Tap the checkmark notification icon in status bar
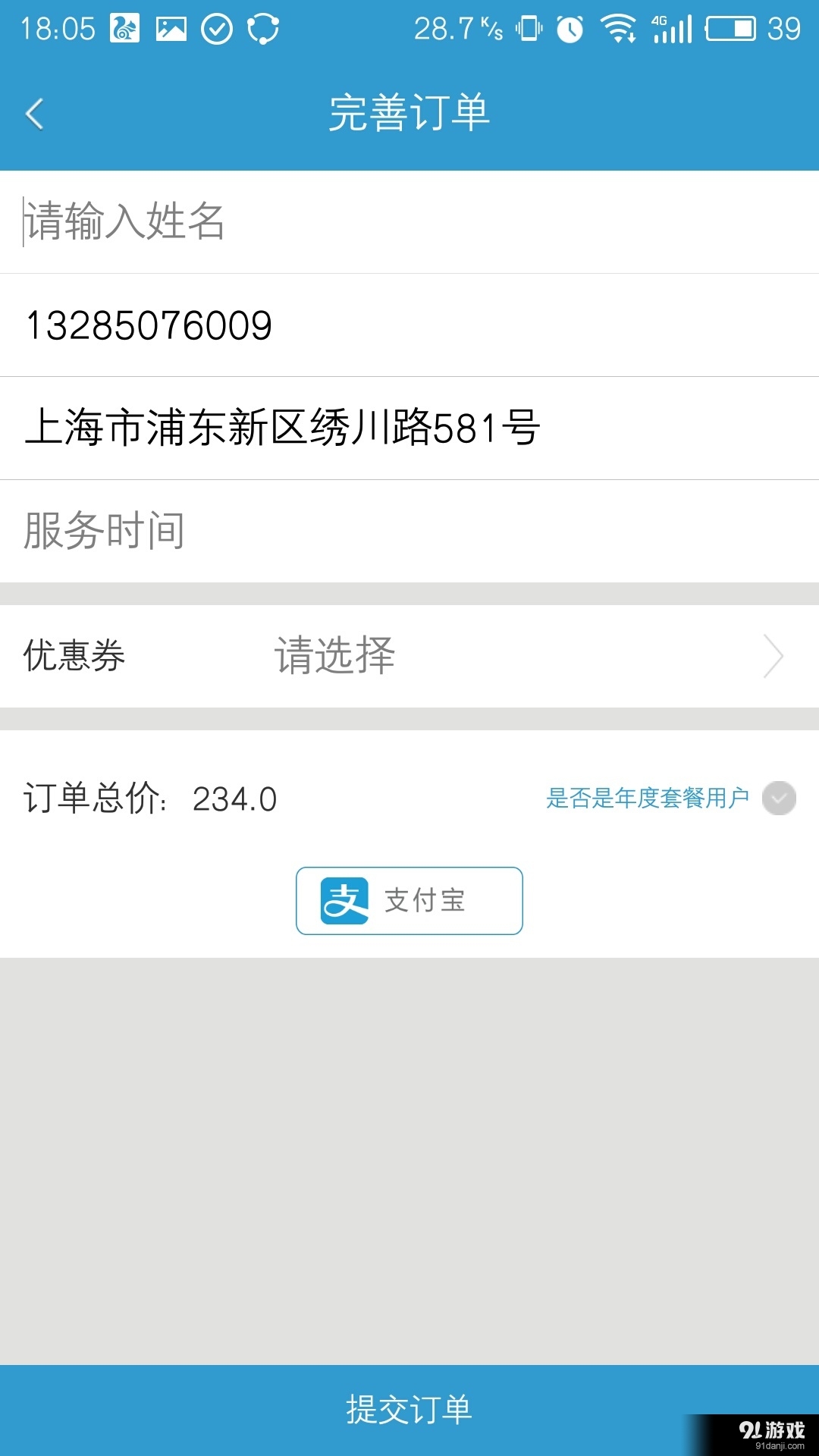Image resolution: width=819 pixels, height=1456 pixels. tap(218, 28)
